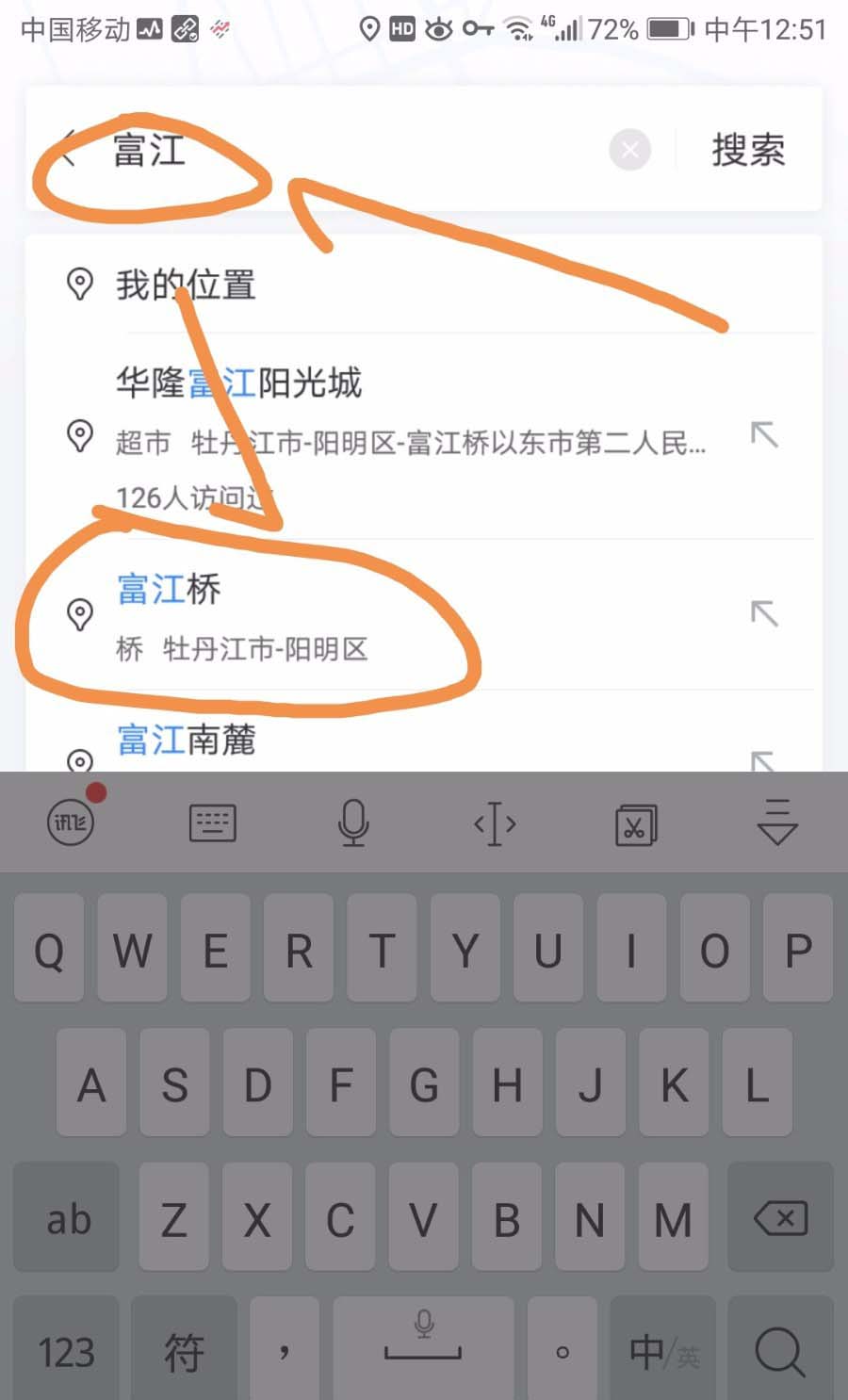The image size is (848, 1400).
Task: Hide the on-screen keyboard
Action: tap(777, 822)
